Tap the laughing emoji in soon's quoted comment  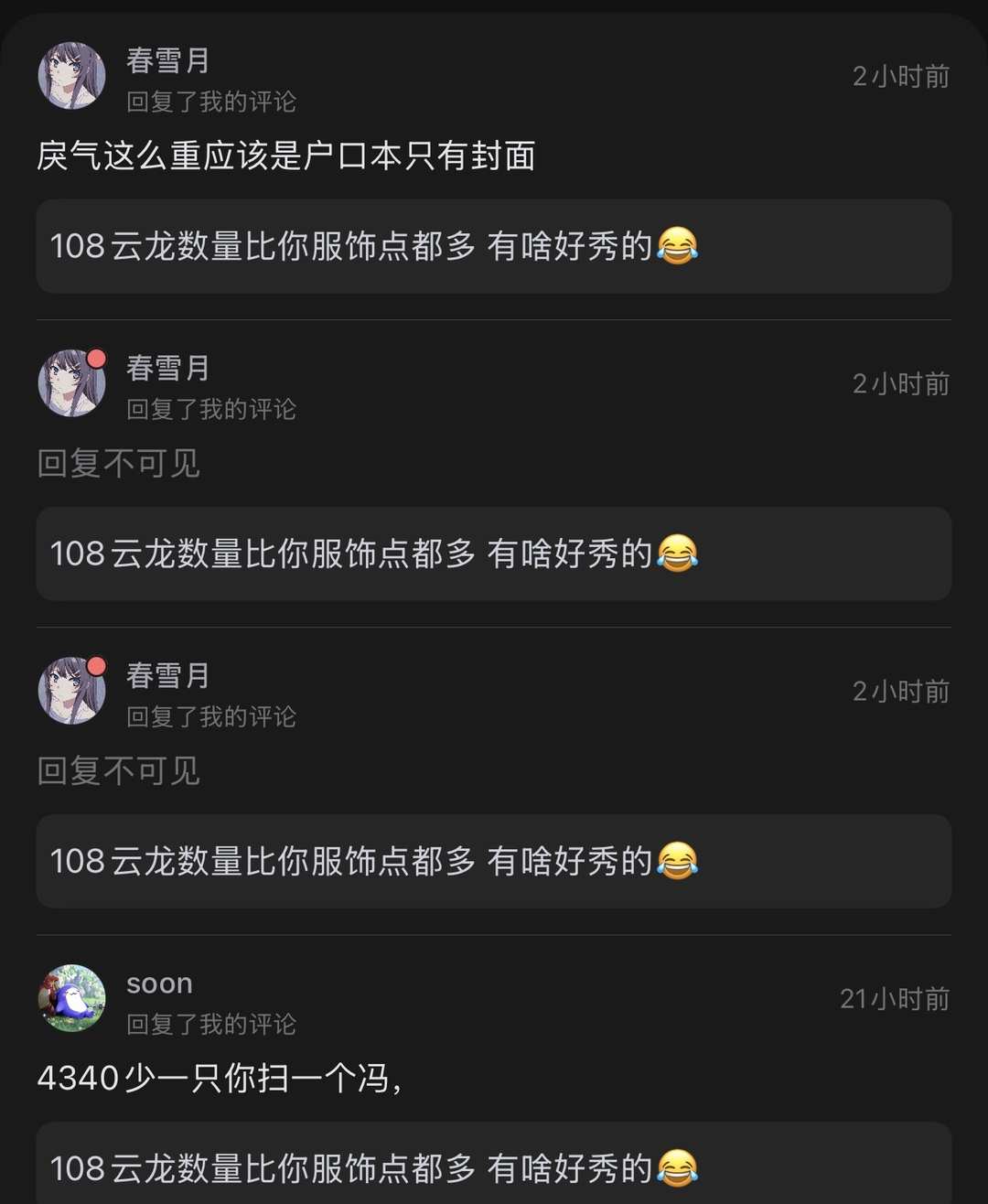(675, 1168)
